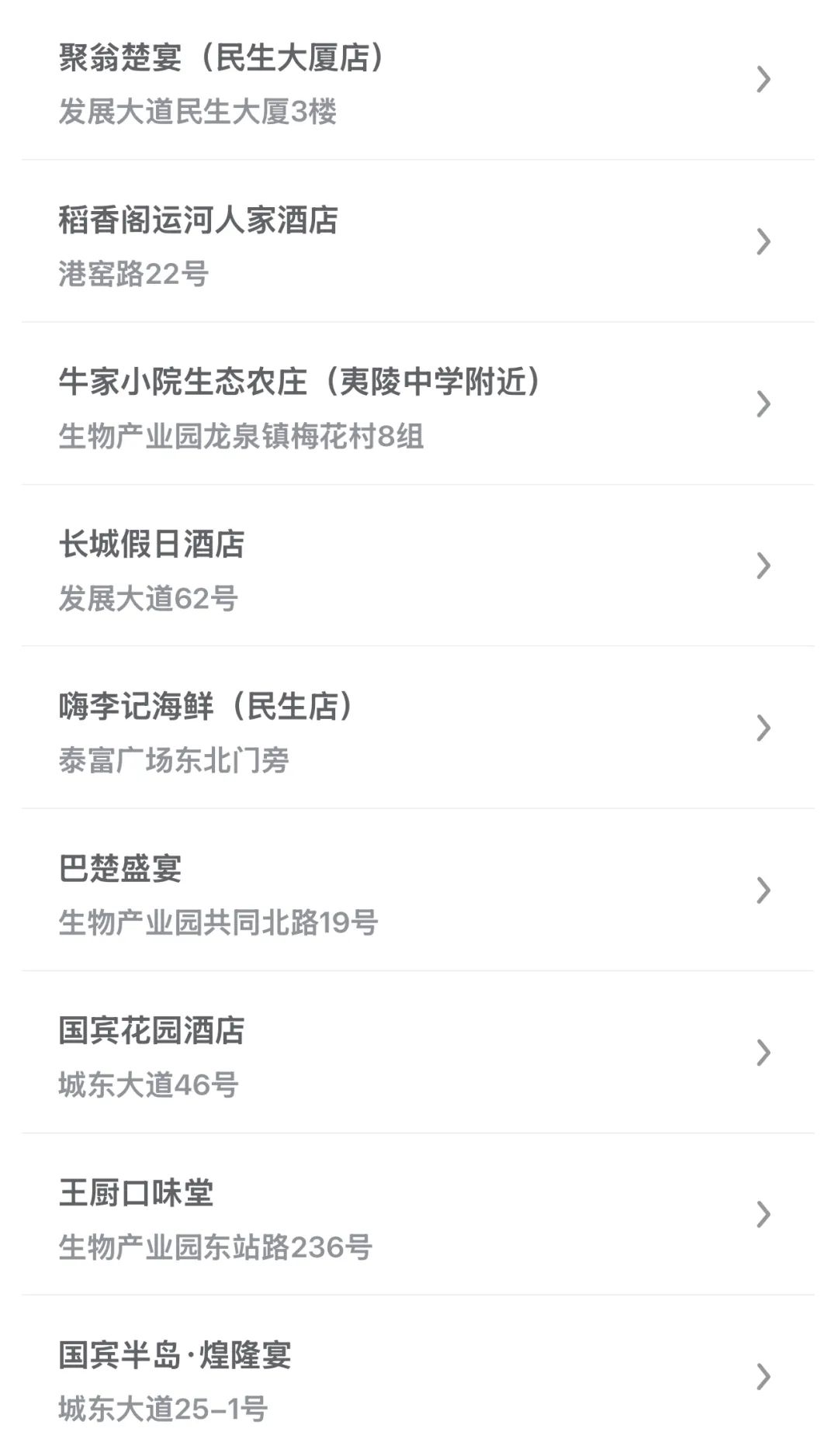The width and height of the screenshot is (838, 1456).
Task: Open 王厨口味堂 listing
Action: coord(419,1216)
